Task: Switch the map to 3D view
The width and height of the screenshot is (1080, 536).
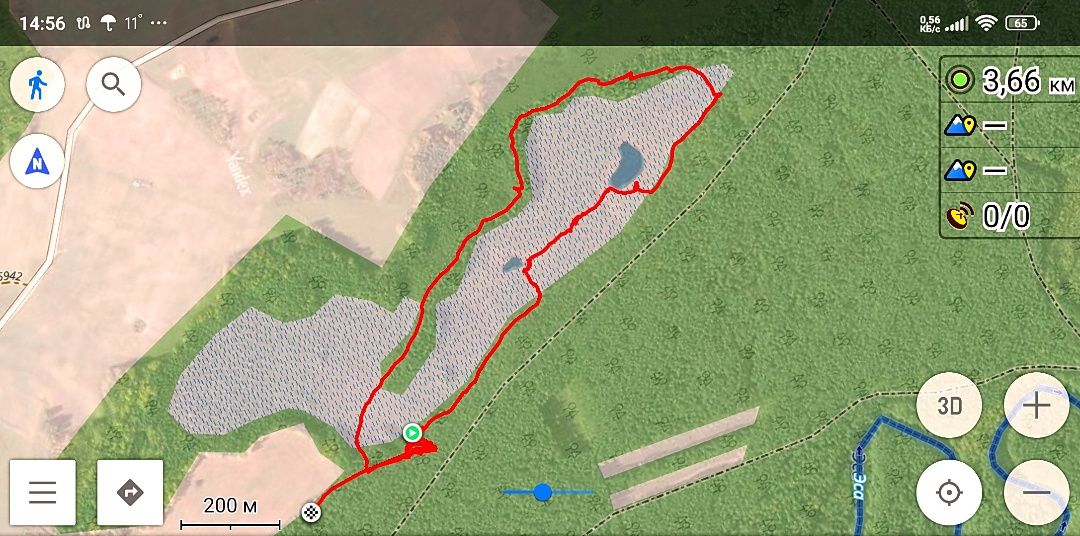Action: (x=949, y=405)
